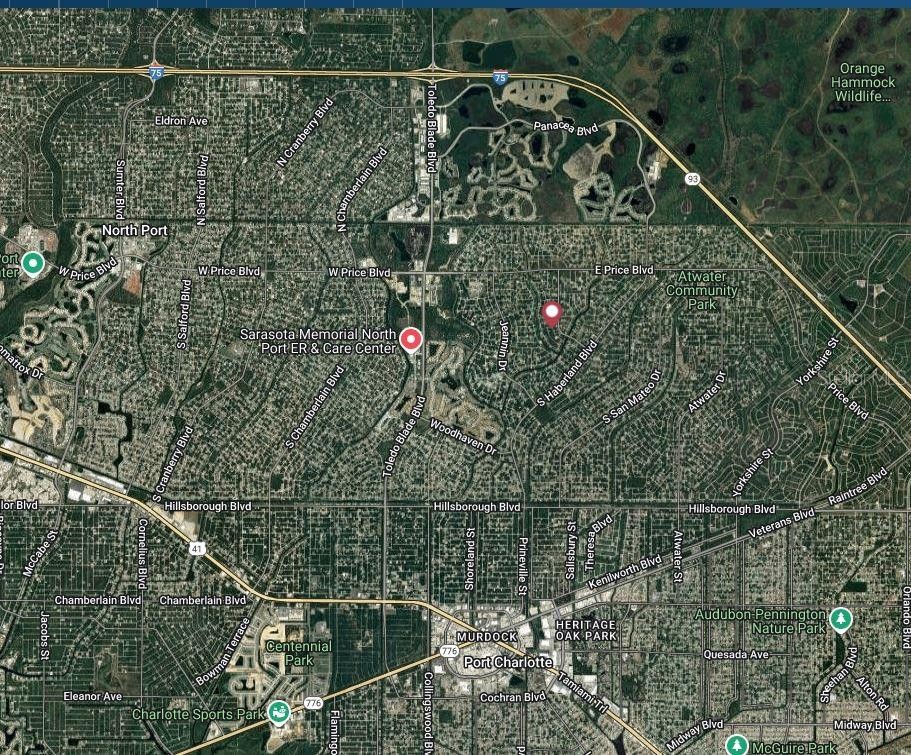This screenshot has width=911, height=755.
Task: Open the Charlotte Sports Park marker
Action: tap(280, 714)
